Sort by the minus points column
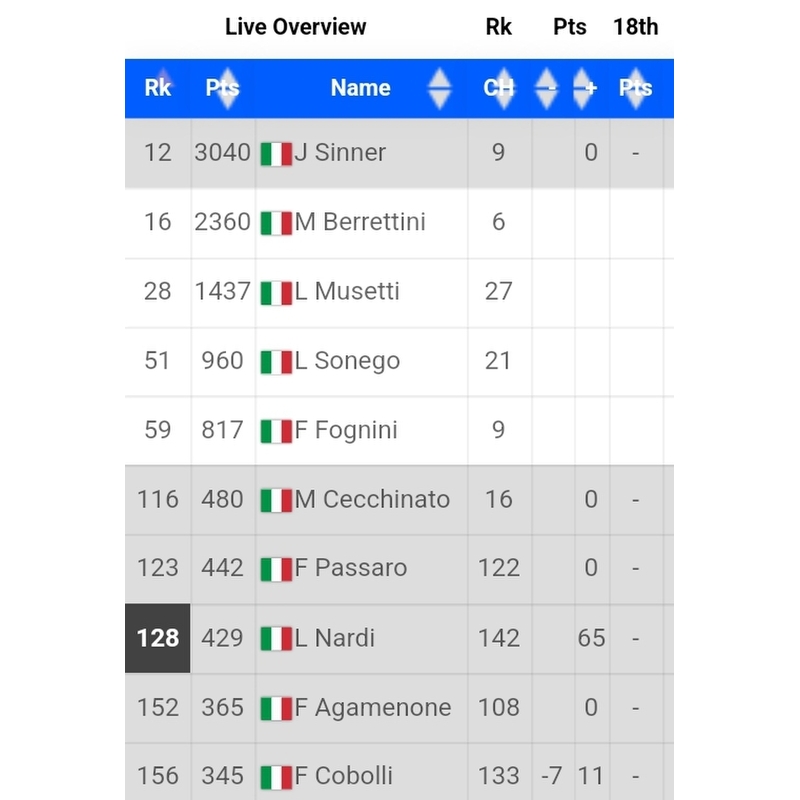 (548, 88)
